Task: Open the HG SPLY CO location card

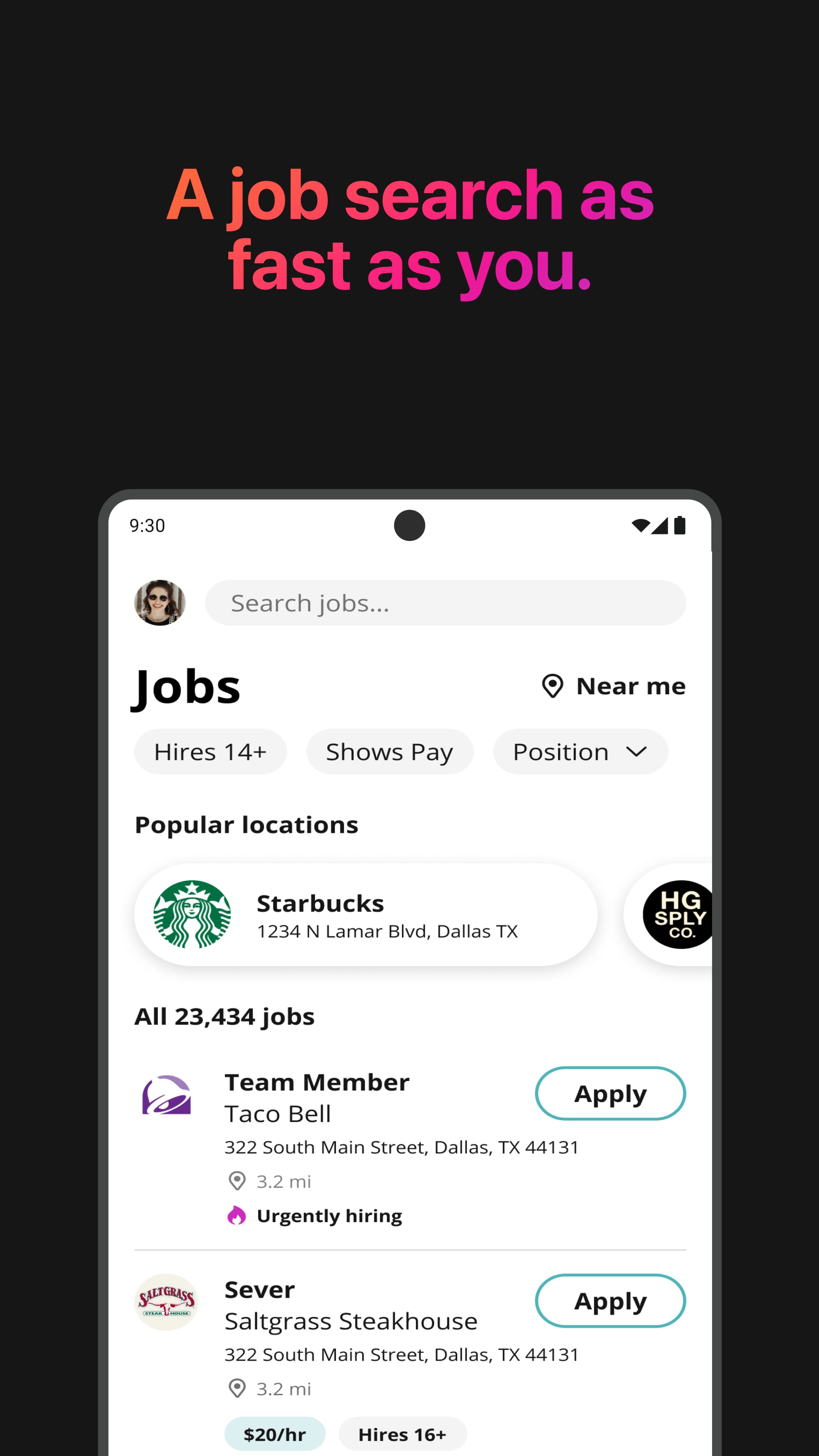Action: [678, 913]
